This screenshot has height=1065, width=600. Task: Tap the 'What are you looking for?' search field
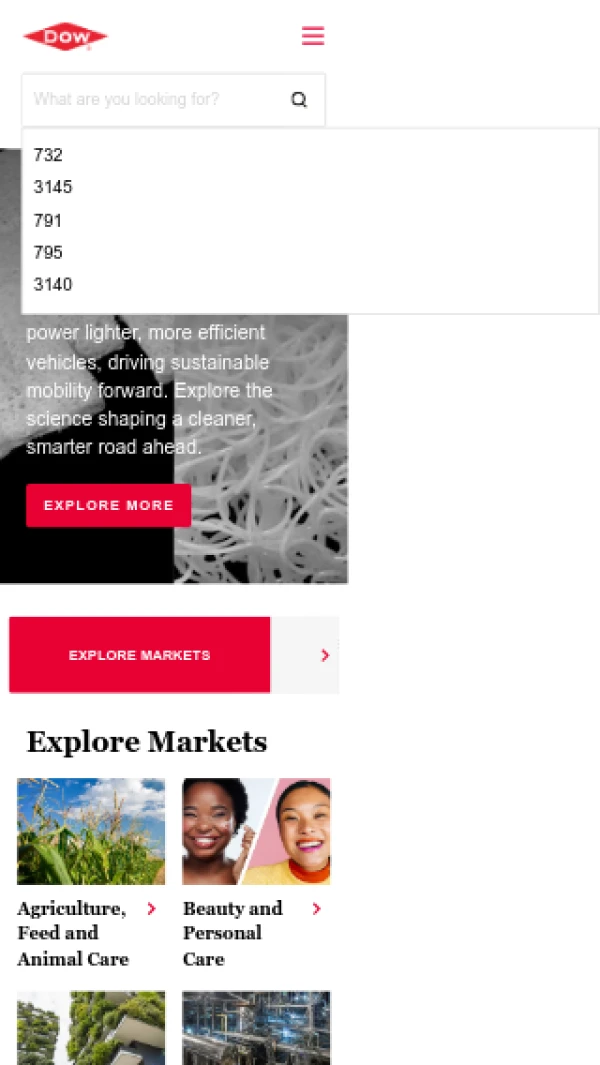150,99
